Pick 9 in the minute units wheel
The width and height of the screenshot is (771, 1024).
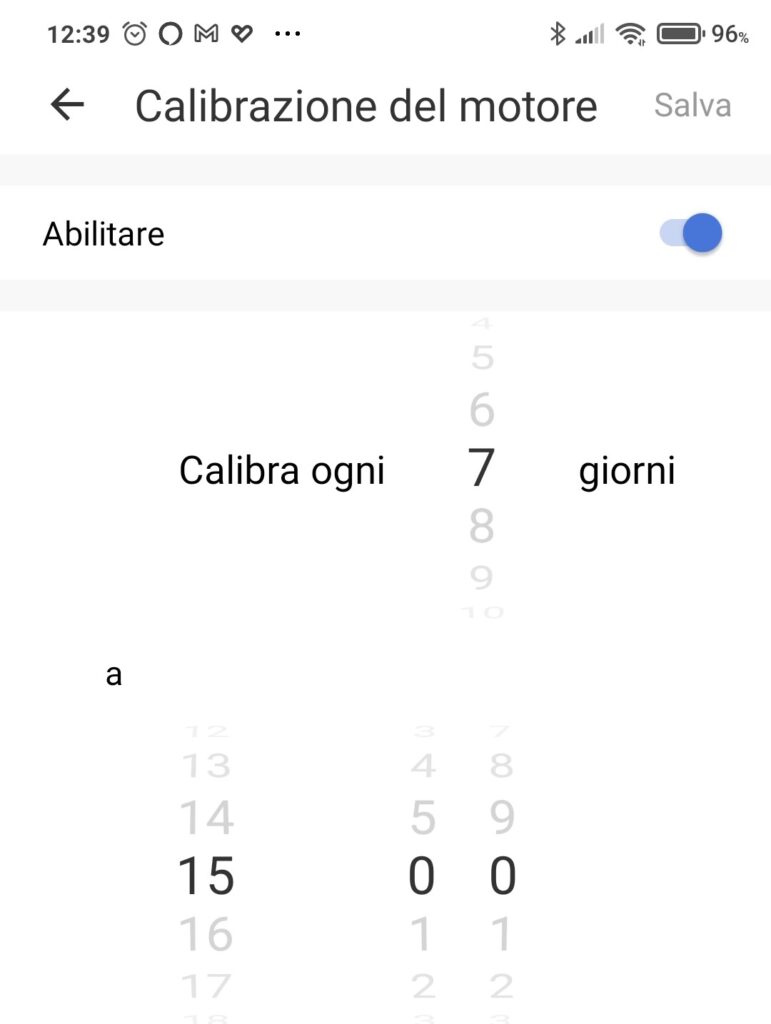502,819
